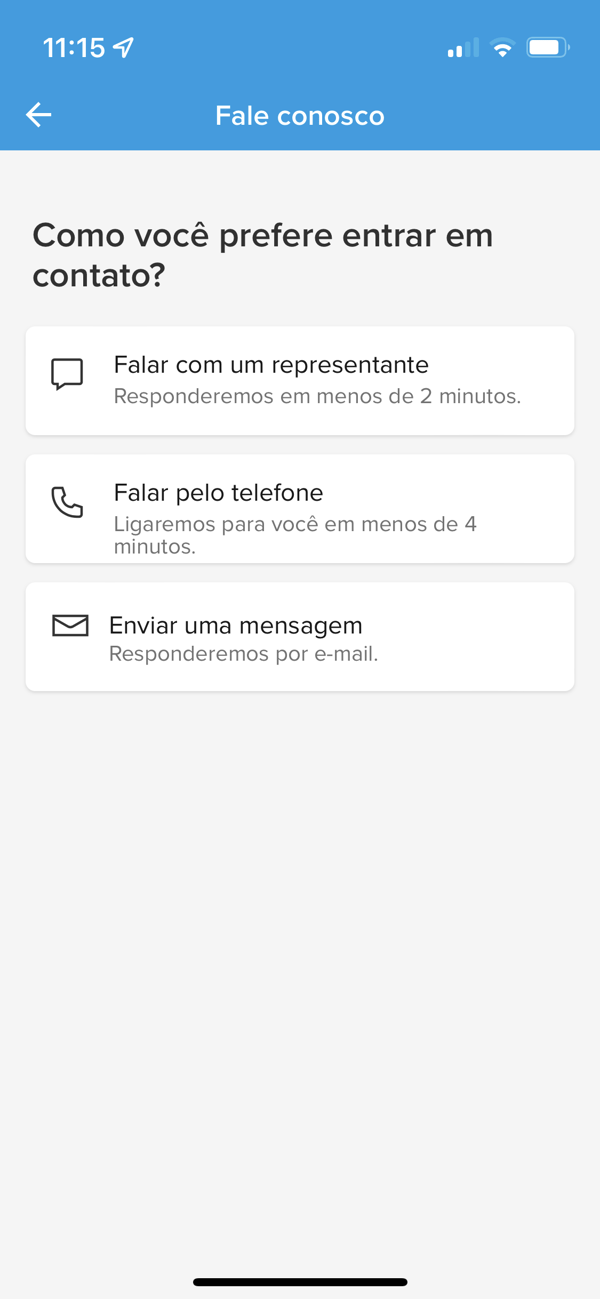Go back from Fale conosco
600x1299 pixels.
coord(39,116)
